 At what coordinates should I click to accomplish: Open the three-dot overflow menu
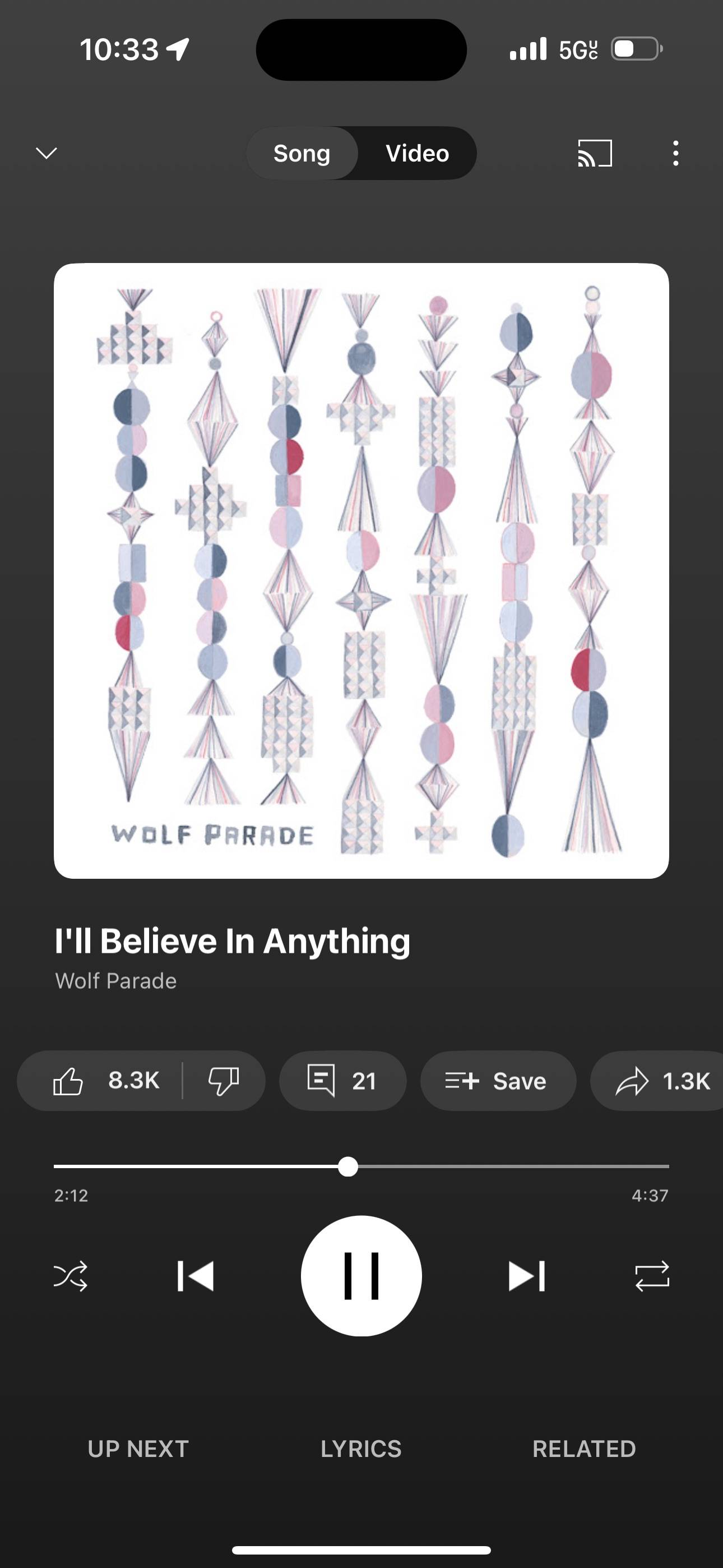tap(675, 154)
